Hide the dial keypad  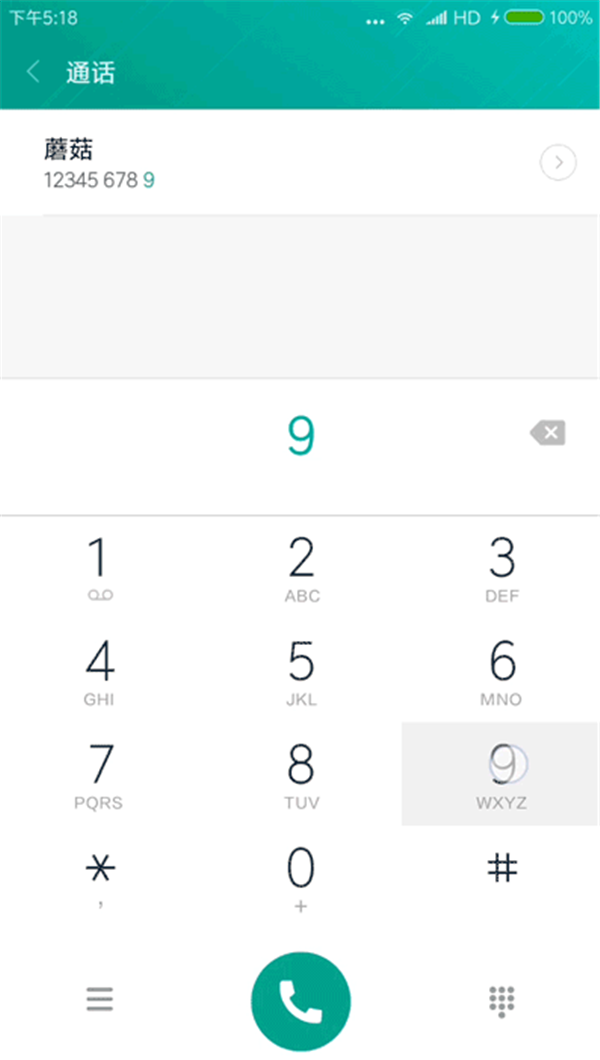[x=501, y=998]
